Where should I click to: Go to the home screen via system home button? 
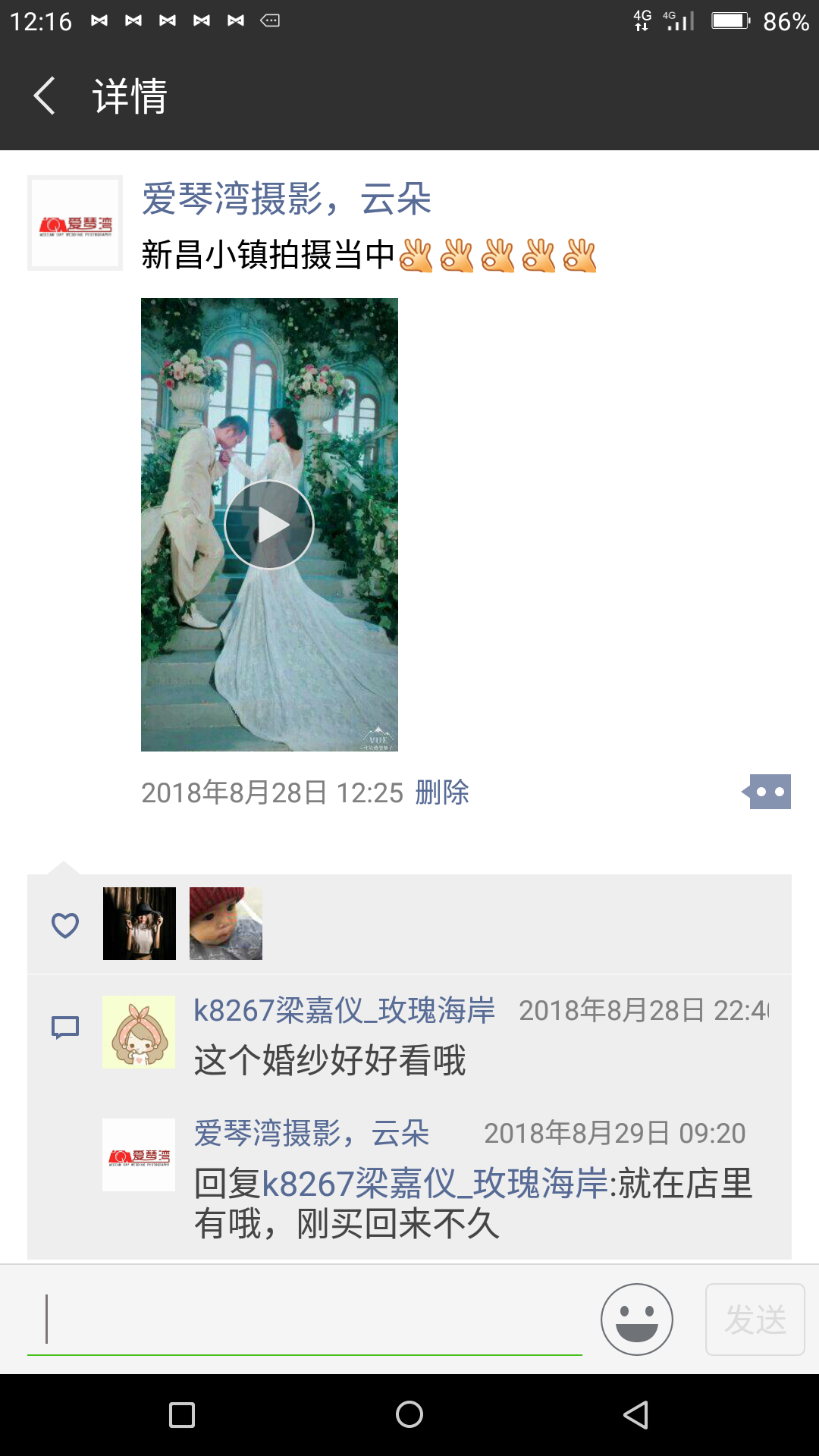(409, 1414)
